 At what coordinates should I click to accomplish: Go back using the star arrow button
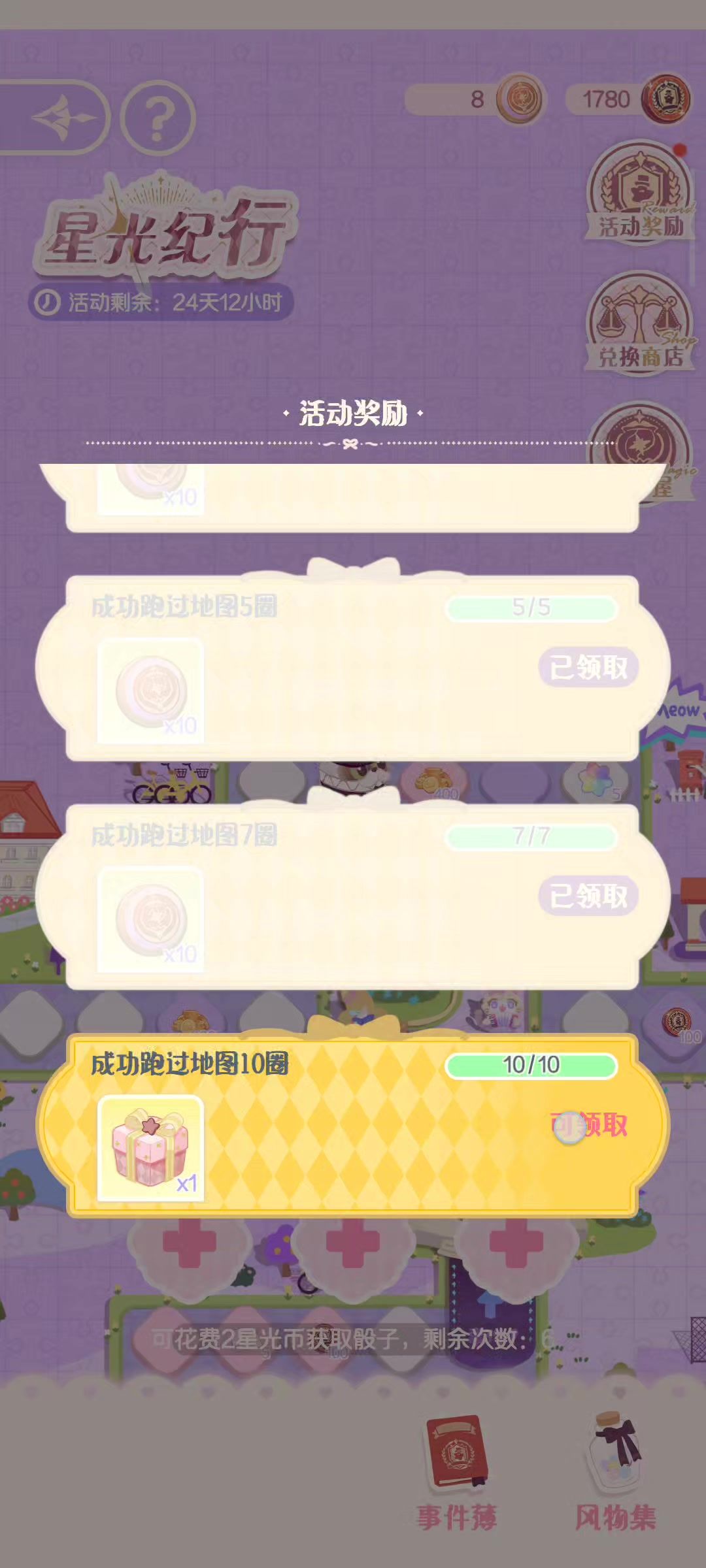[x=65, y=118]
